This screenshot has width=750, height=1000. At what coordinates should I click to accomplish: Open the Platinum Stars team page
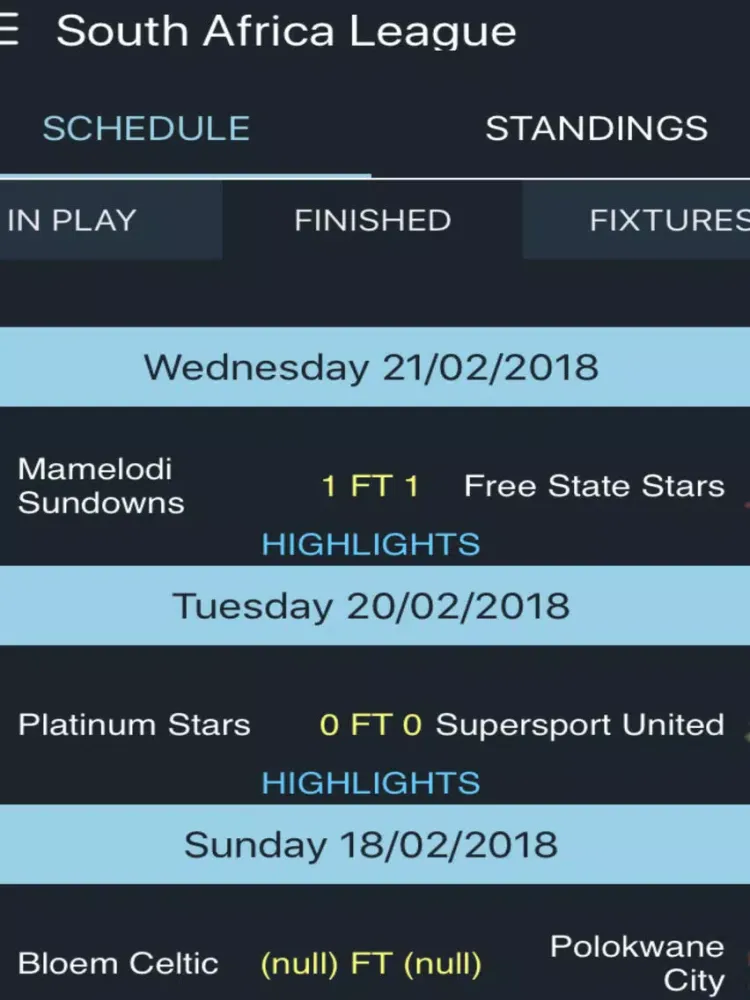tap(135, 724)
